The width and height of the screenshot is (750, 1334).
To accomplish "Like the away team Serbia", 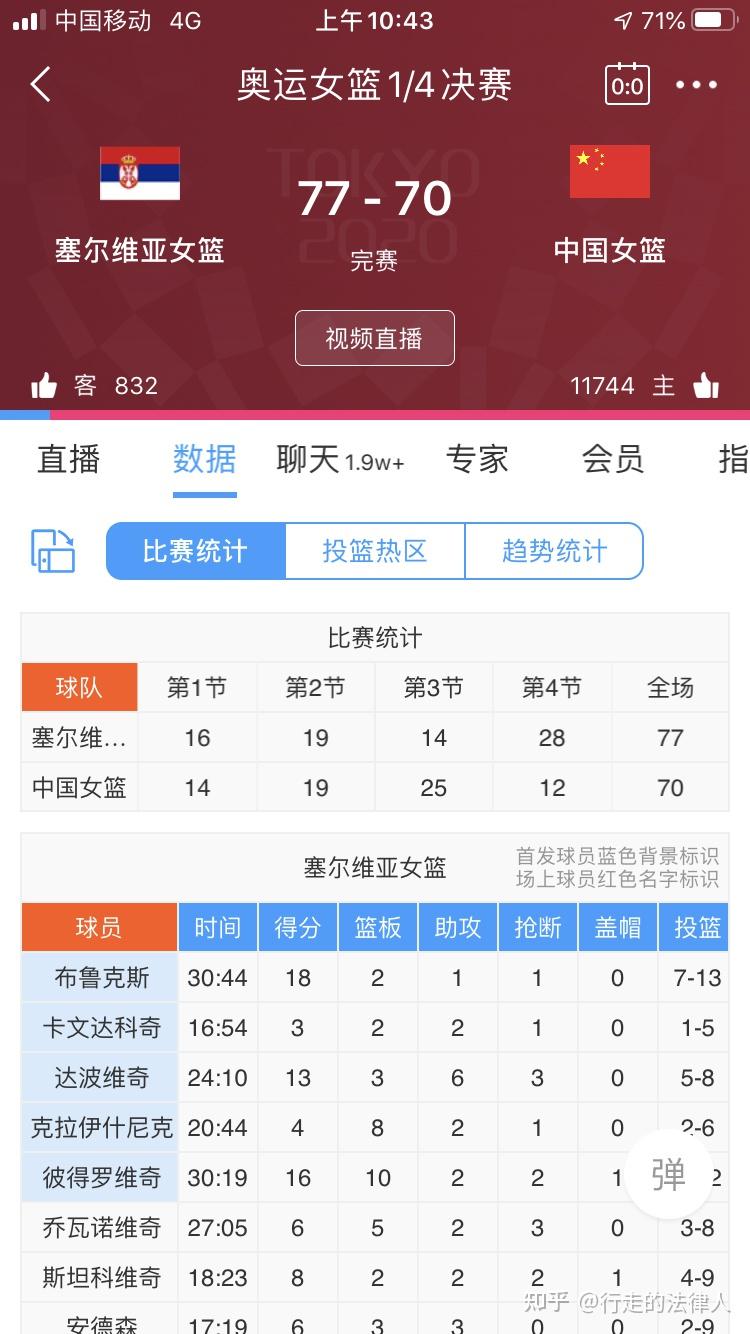I will (x=45, y=385).
